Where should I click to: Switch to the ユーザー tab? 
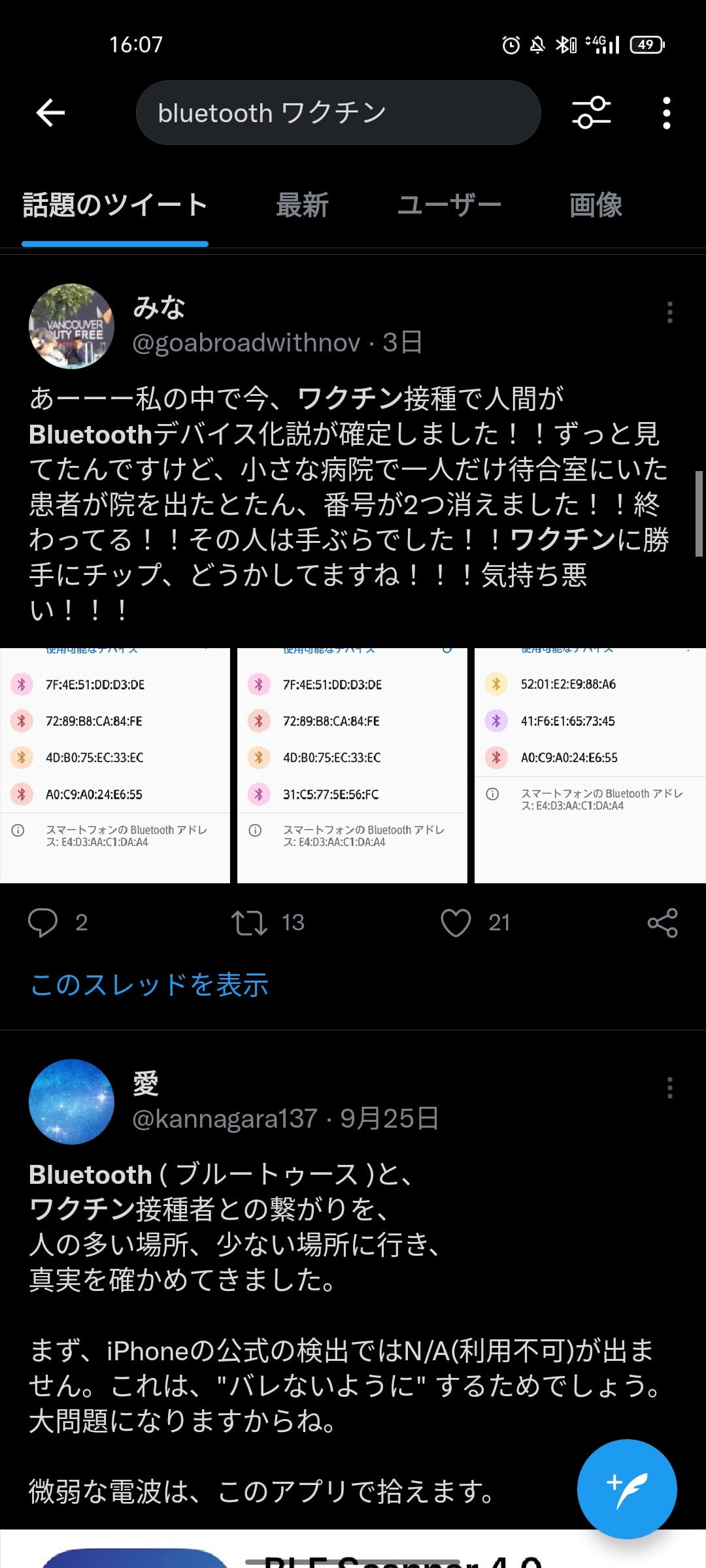click(x=449, y=205)
